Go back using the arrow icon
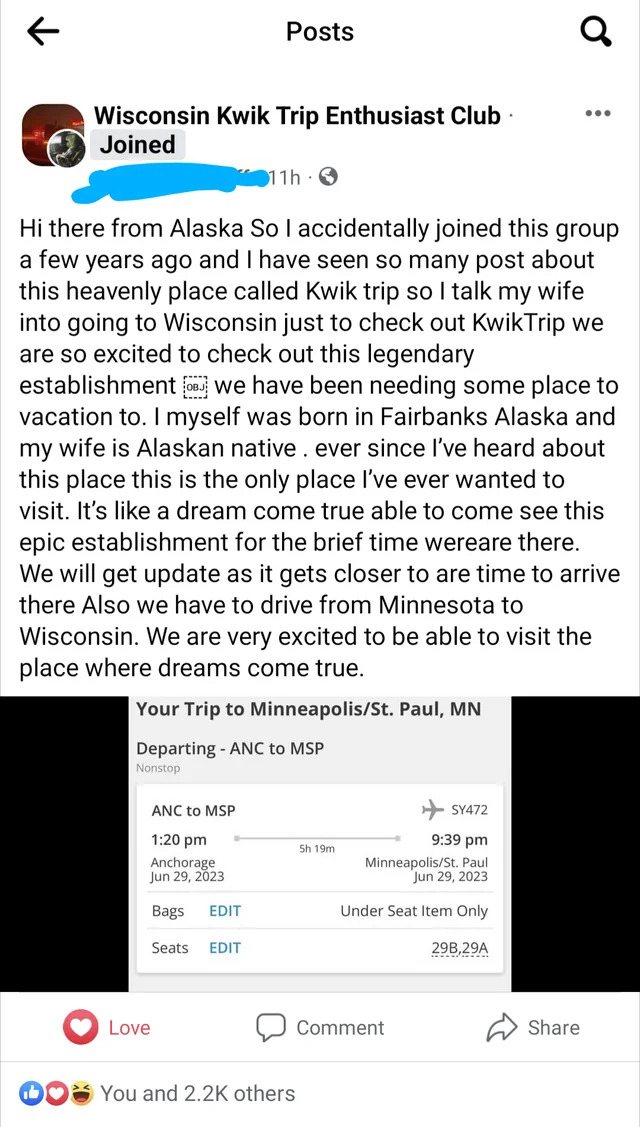 pos(43,33)
